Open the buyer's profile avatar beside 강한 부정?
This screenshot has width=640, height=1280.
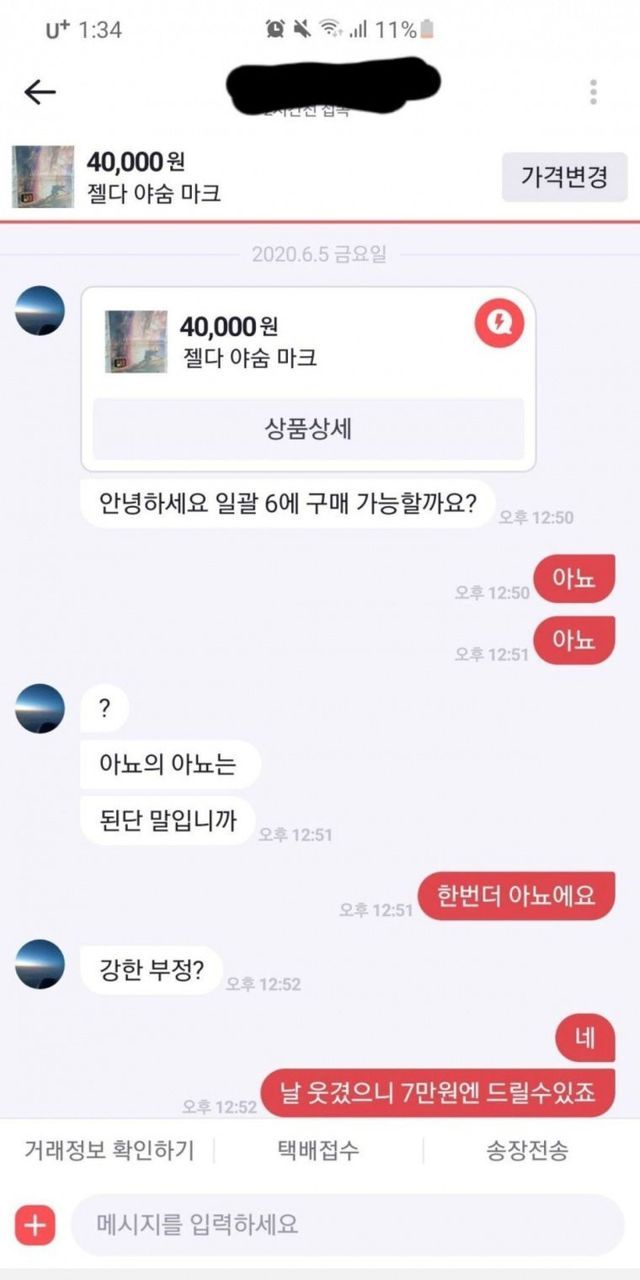[41, 963]
